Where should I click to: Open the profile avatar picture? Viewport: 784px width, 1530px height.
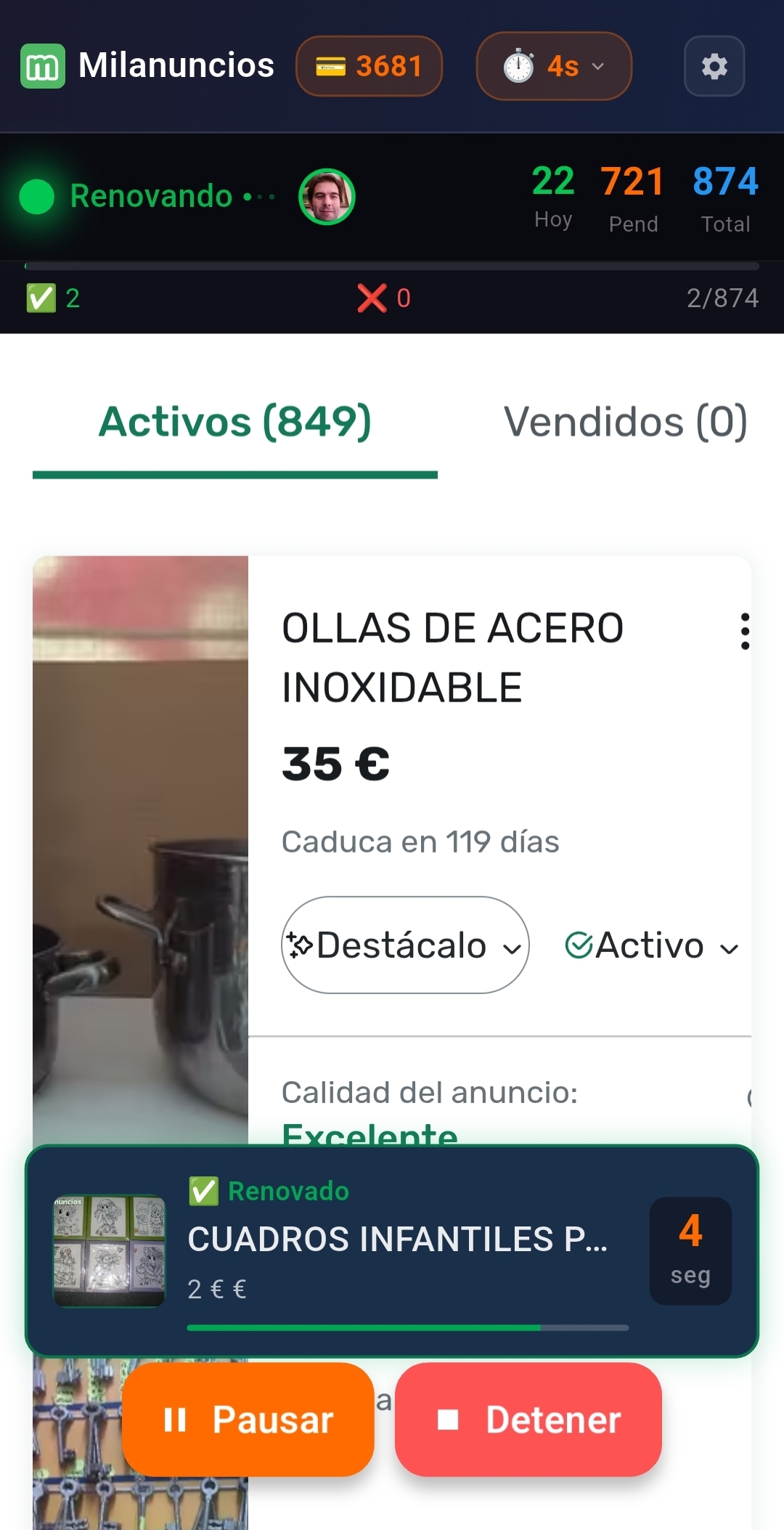click(326, 198)
